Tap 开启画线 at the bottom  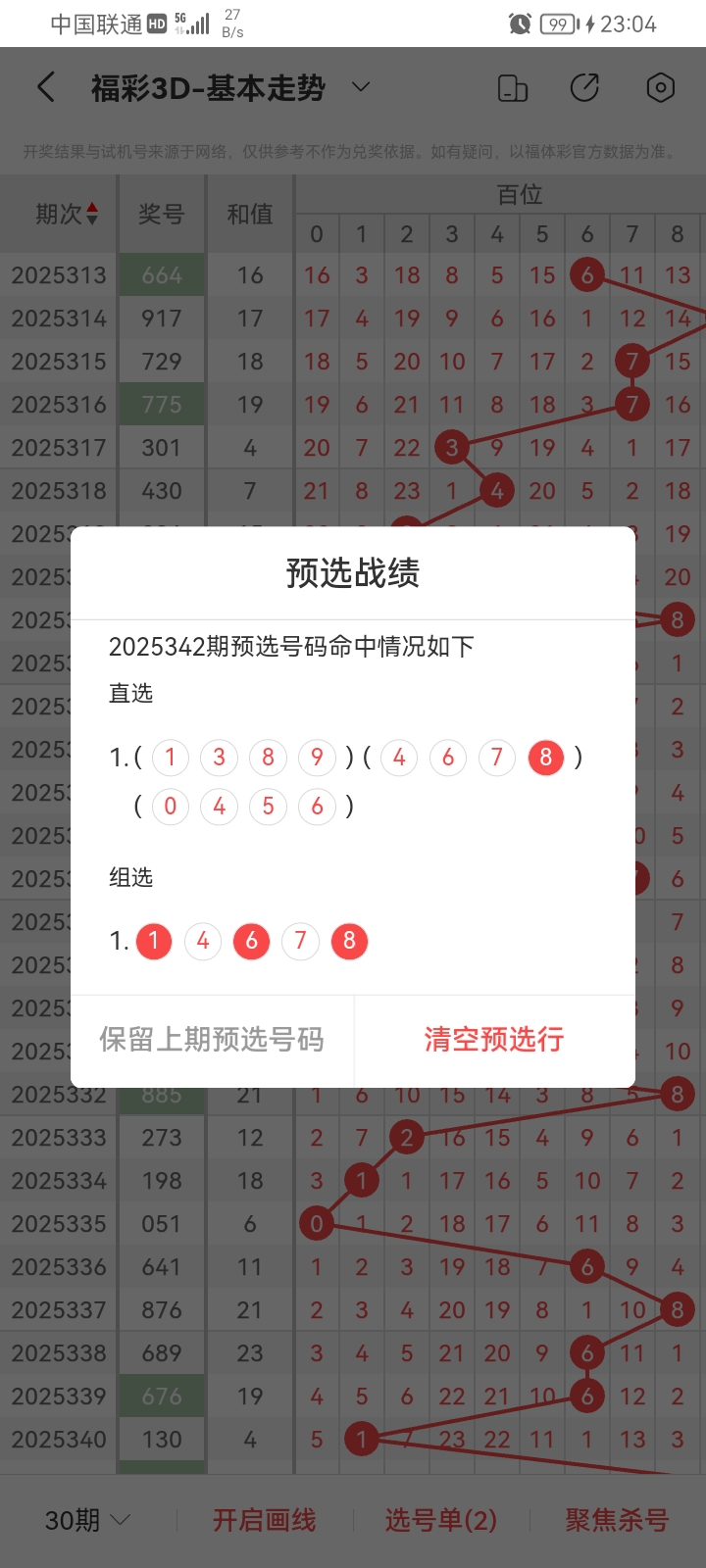point(265,1520)
